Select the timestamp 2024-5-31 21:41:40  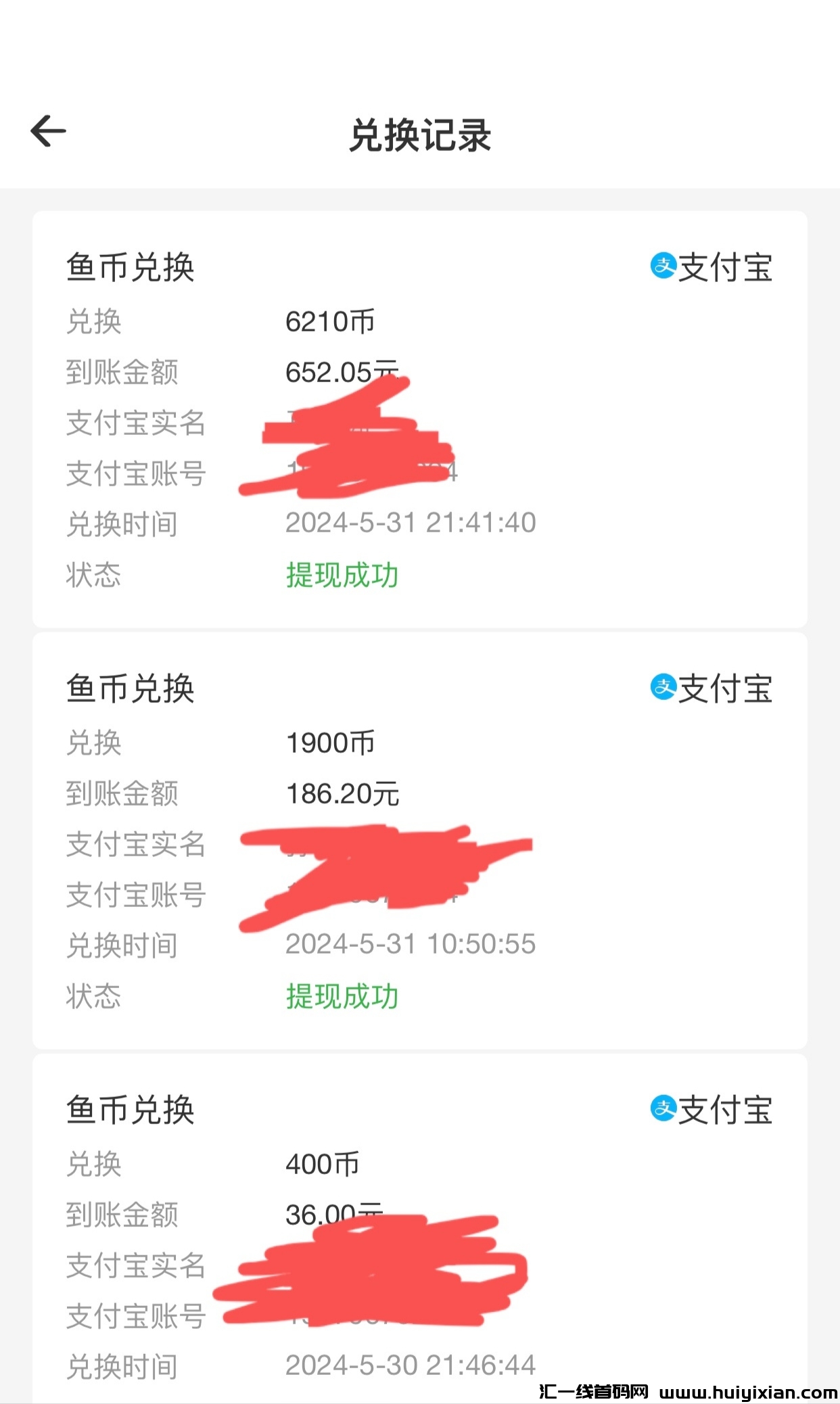pos(411,523)
